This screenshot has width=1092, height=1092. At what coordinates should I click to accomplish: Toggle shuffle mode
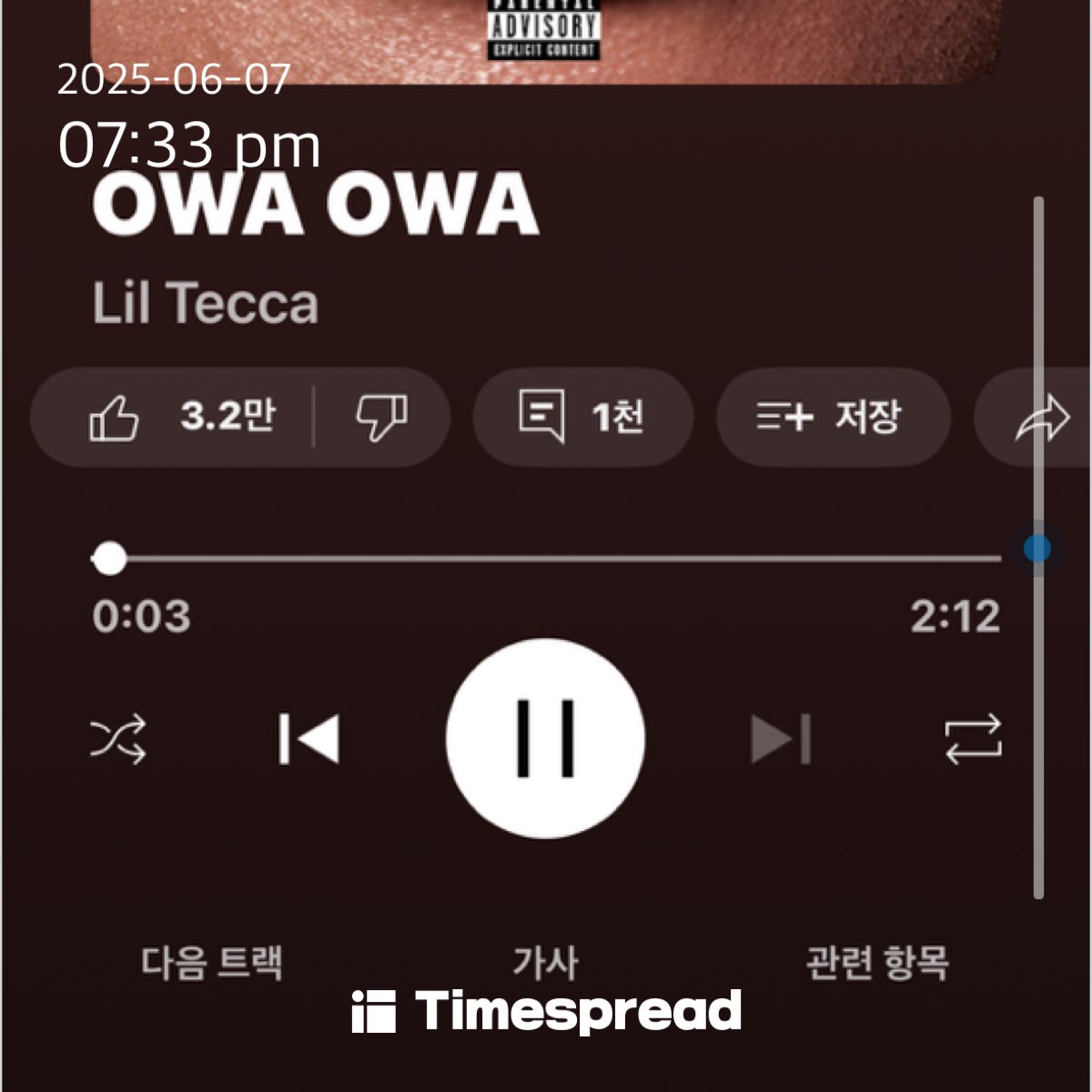[x=118, y=738]
